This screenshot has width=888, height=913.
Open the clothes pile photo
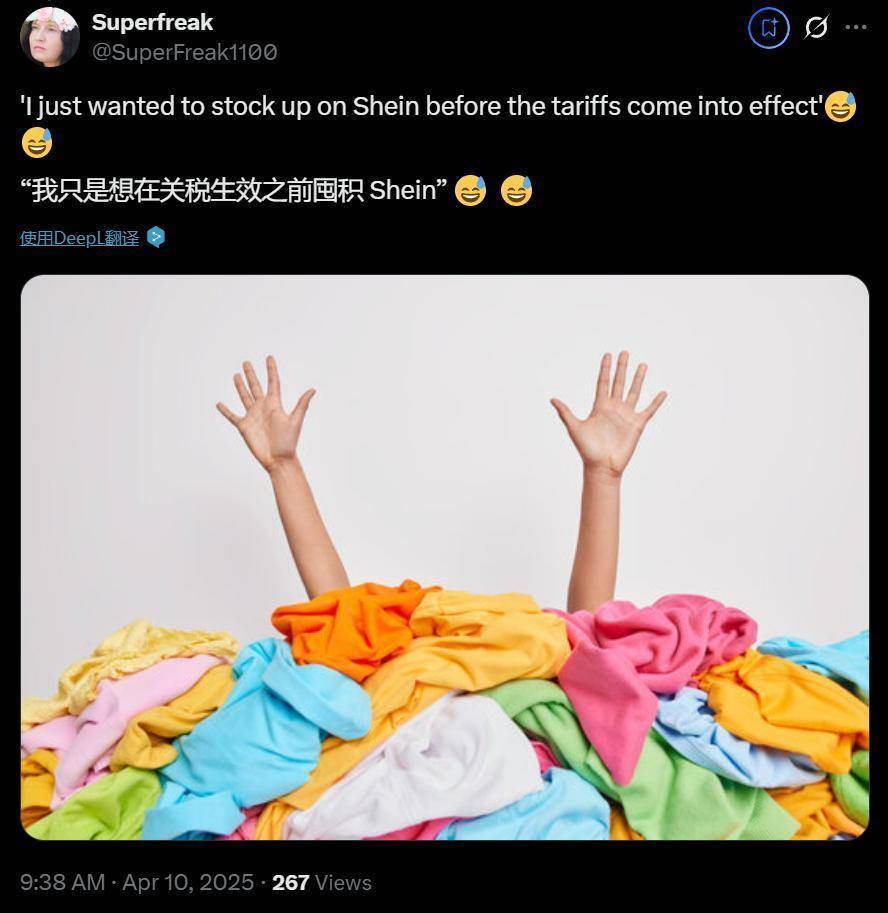click(444, 557)
